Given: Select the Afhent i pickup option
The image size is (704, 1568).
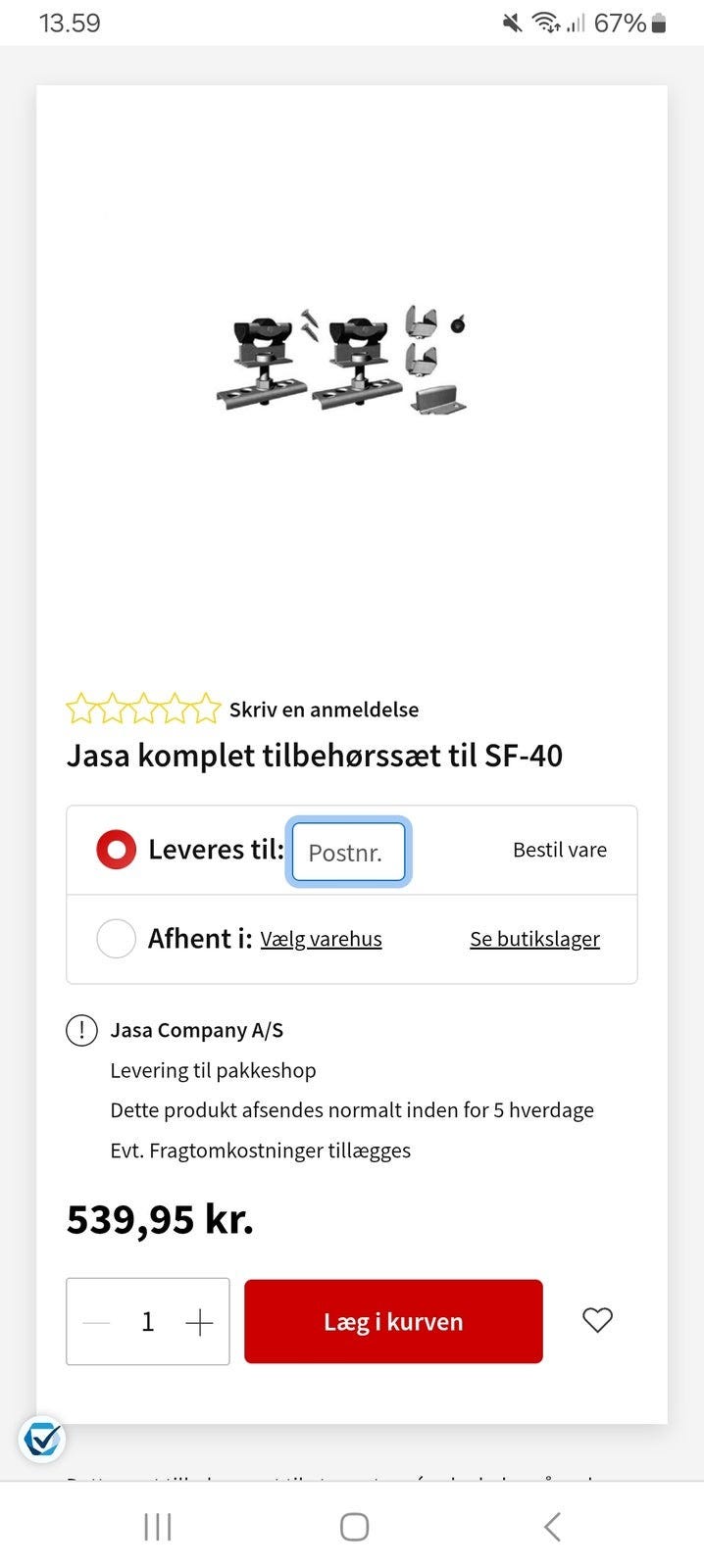Looking at the screenshot, I should (x=116, y=938).
